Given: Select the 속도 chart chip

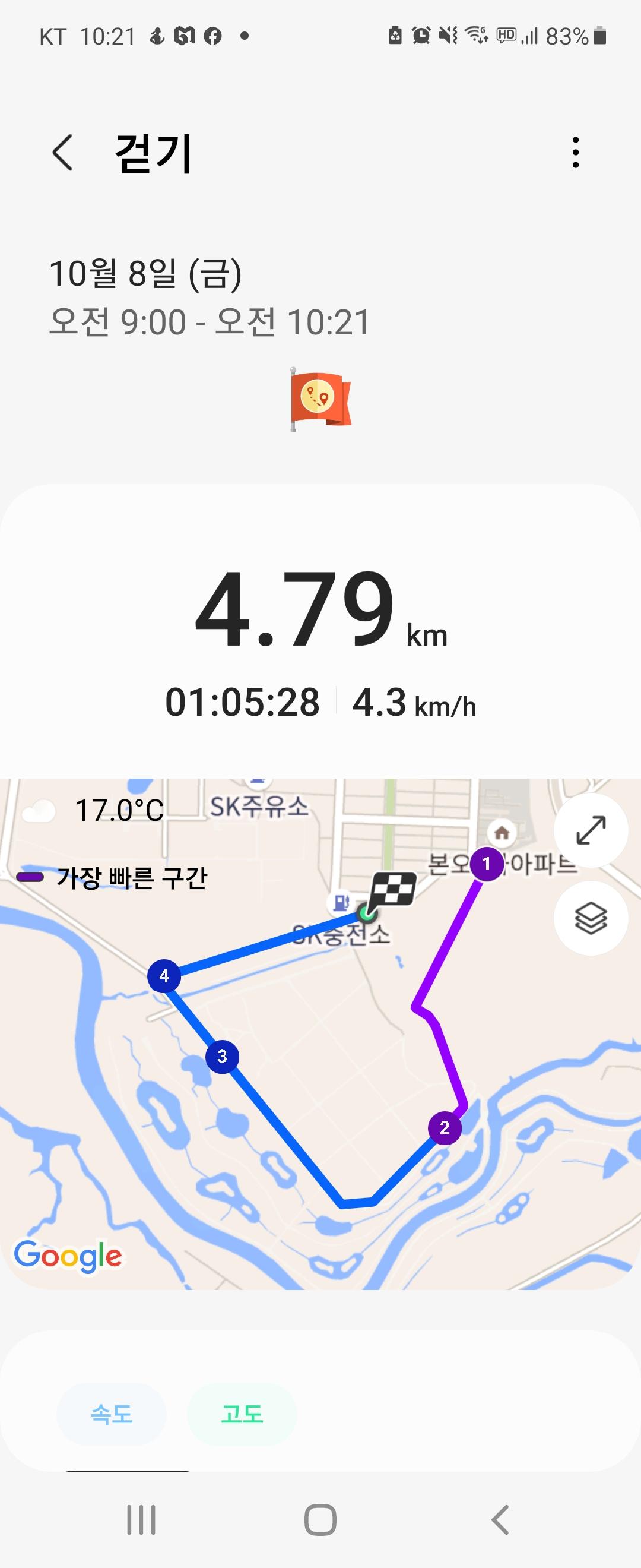Looking at the screenshot, I should (x=112, y=1414).
